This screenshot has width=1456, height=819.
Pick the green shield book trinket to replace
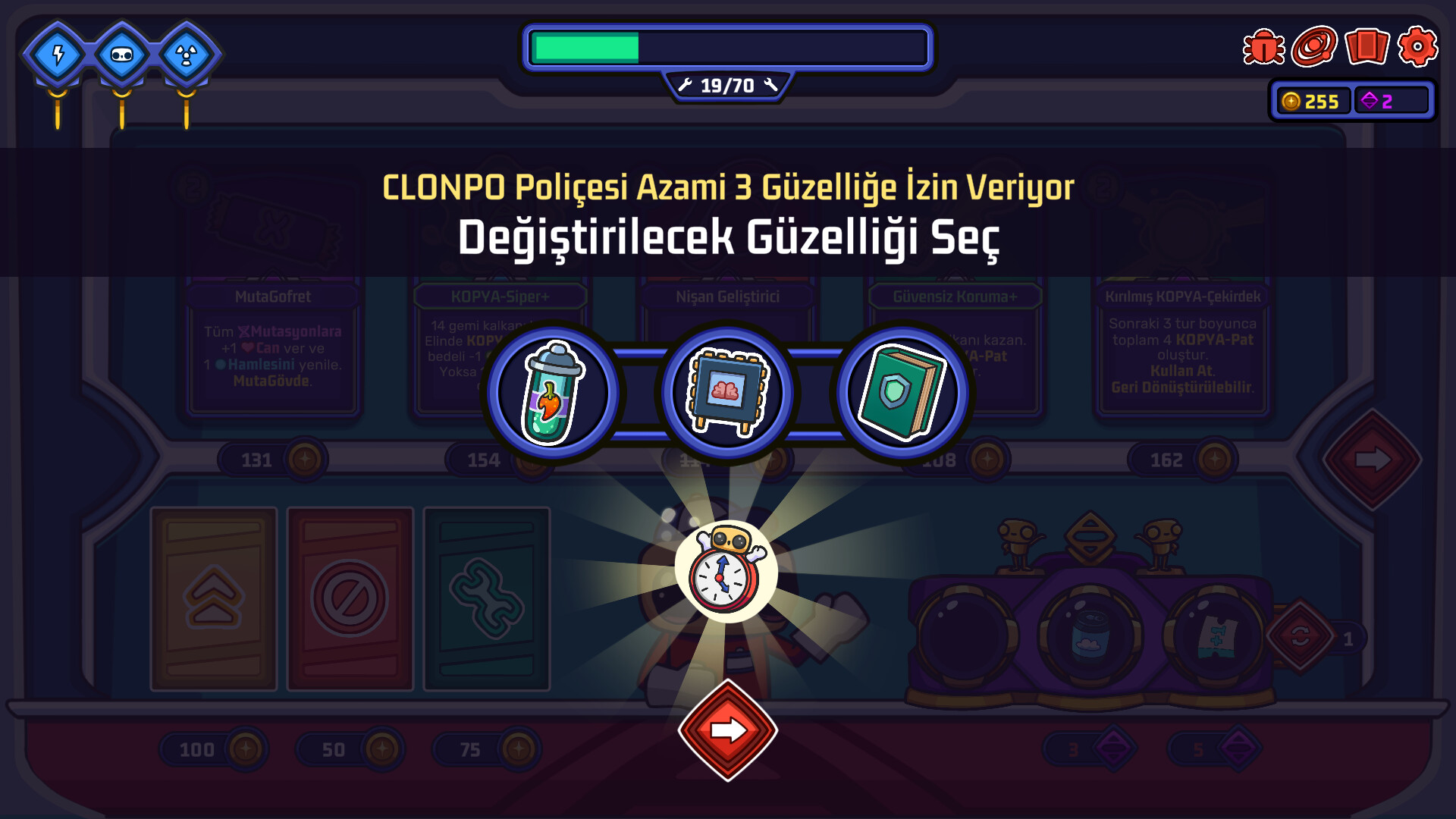coord(902,393)
